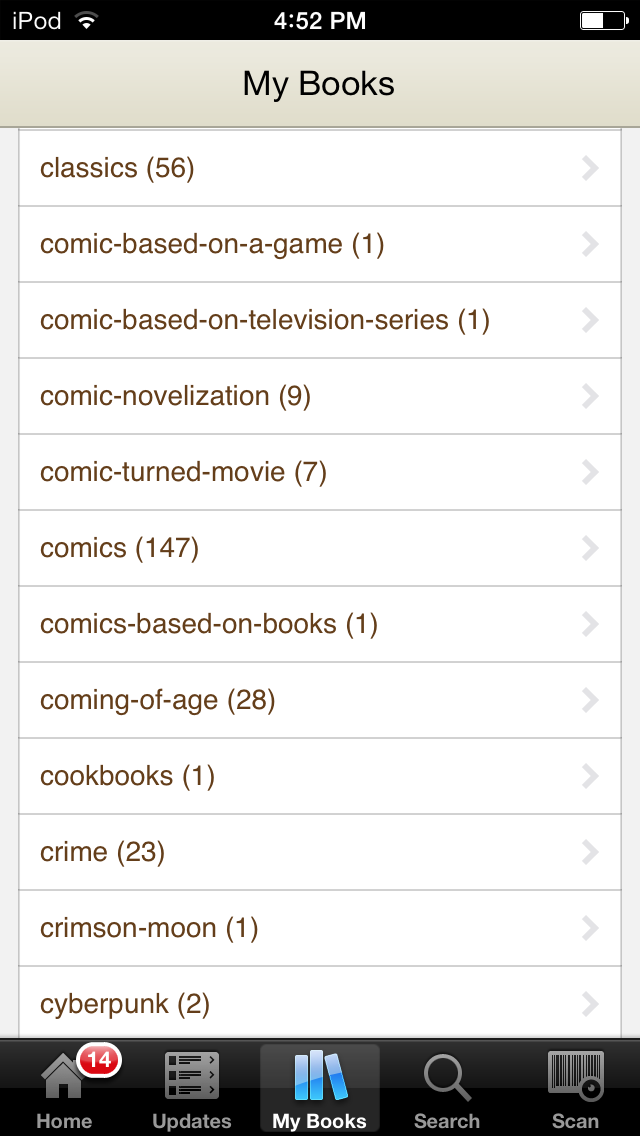This screenshot has width=640, height=1136.
Task: Open the Scan barcode tab
Action: point(575,1088)
